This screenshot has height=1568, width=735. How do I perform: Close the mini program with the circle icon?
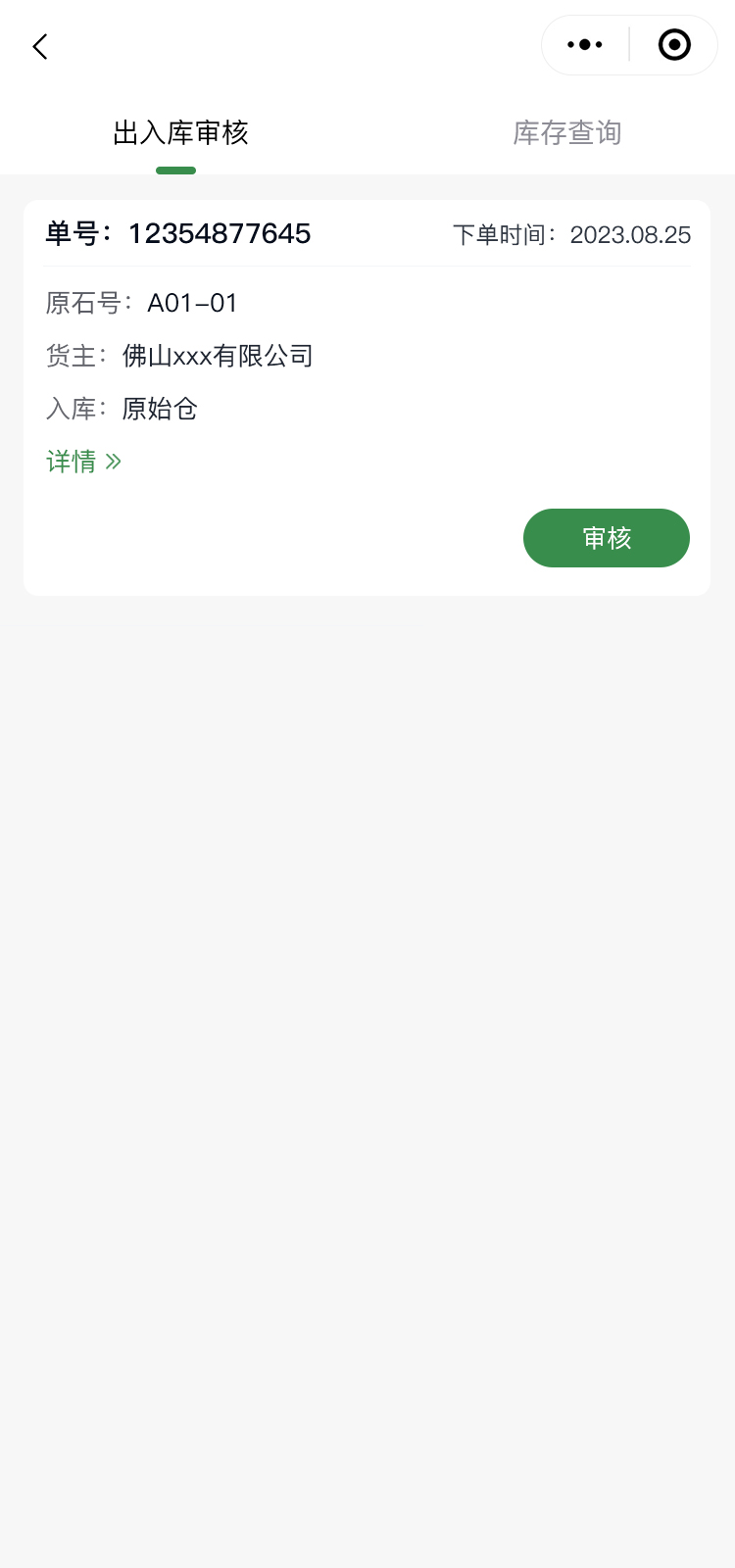point(674,45)
